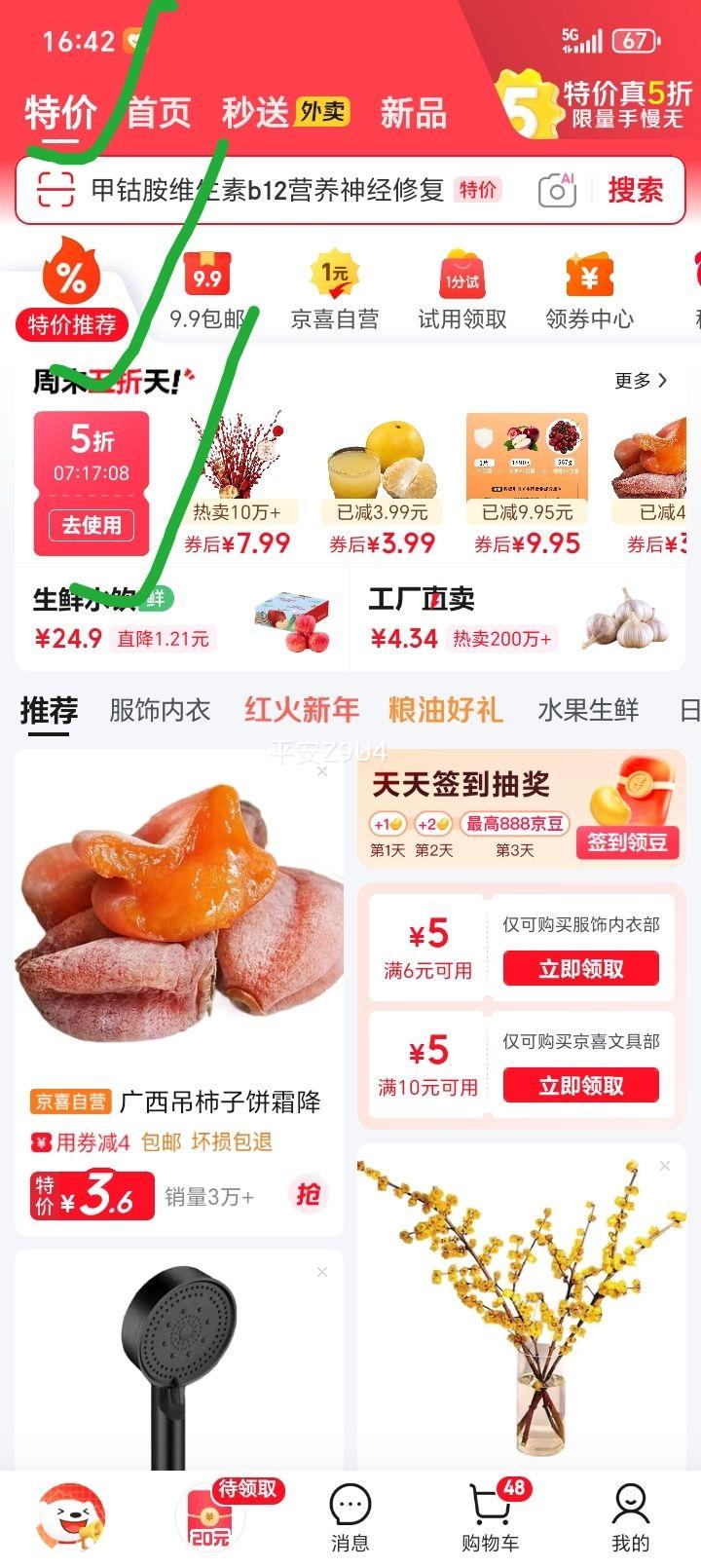Tap 去使用 on the 5折 coupon
Screen dimensions: 701x1568
[x=90, y=526]
